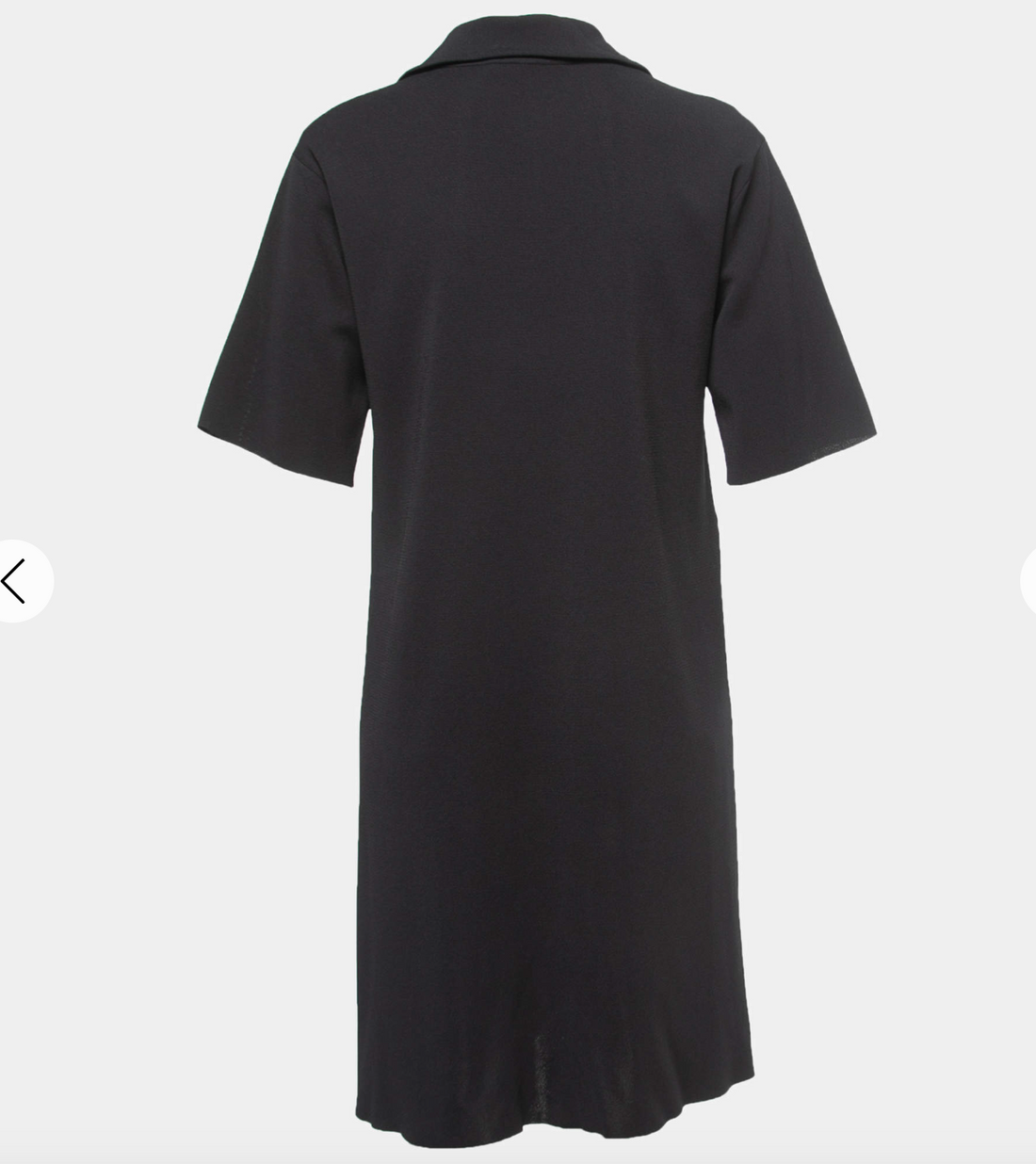Go to the previous product image
This screenshot has height=1164, width=1036.
pyautogui.click(x=17, y=581)
